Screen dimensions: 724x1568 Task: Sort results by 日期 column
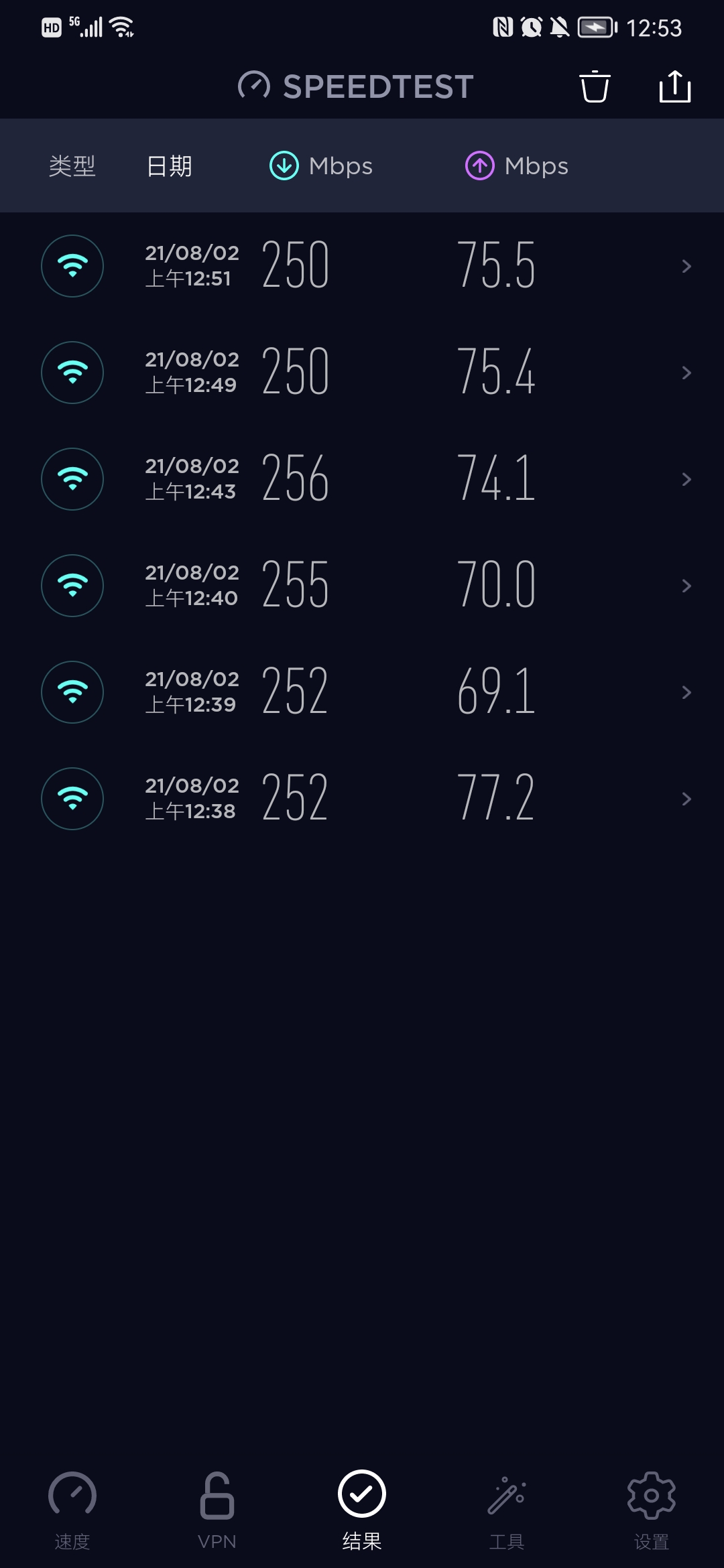click(x=169, y=166)
